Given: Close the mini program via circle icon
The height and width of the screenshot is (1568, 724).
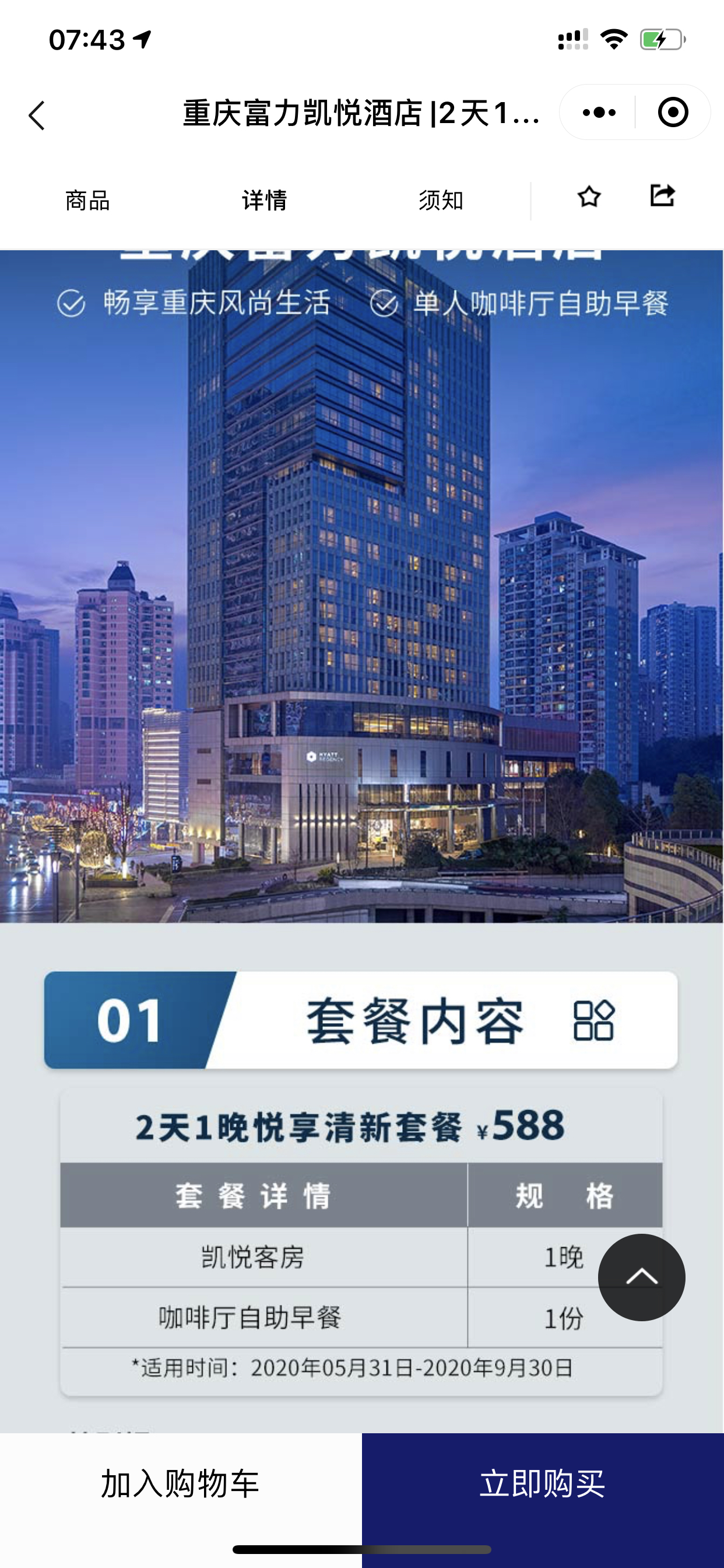Looking at the screenshot, I should [673, 113].
